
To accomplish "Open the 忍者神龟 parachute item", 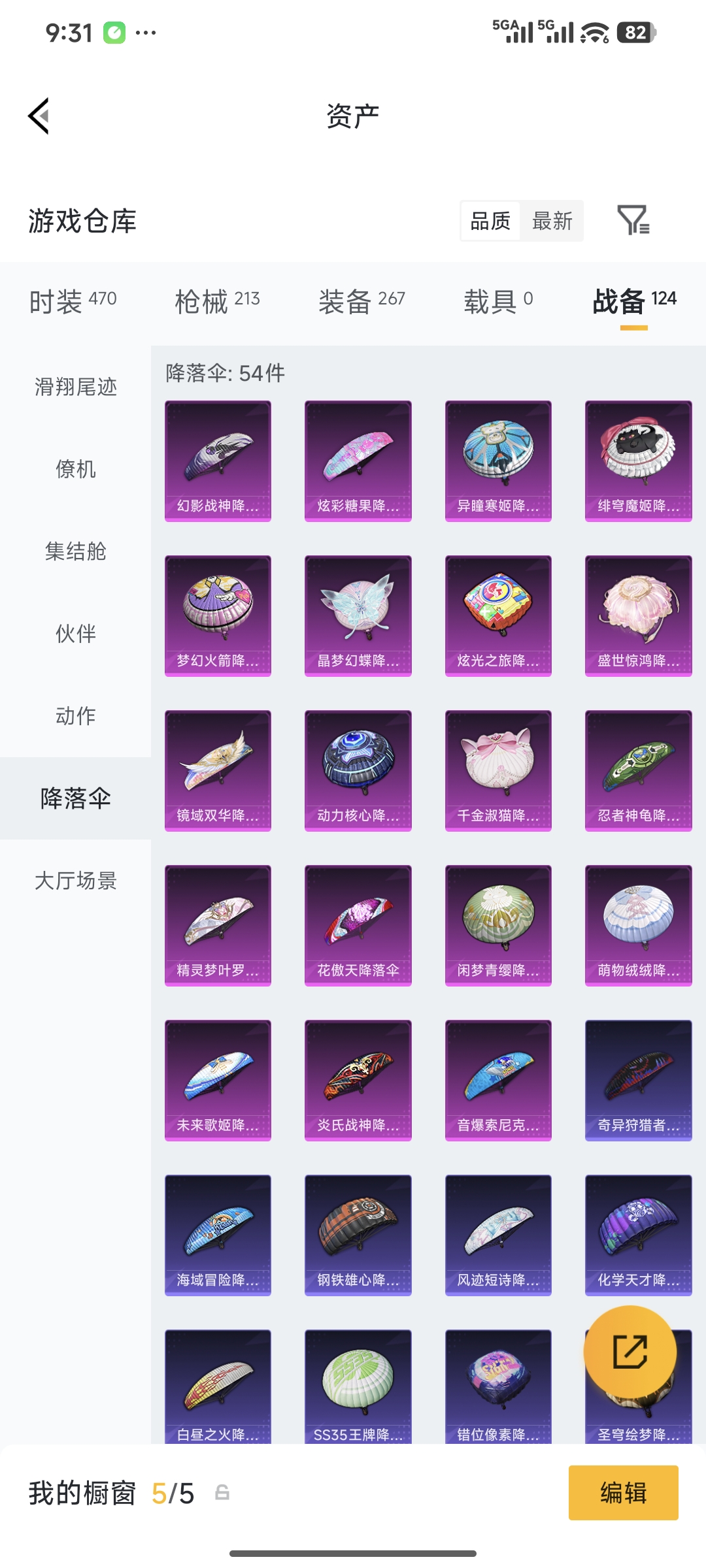I will pos(637,771).
